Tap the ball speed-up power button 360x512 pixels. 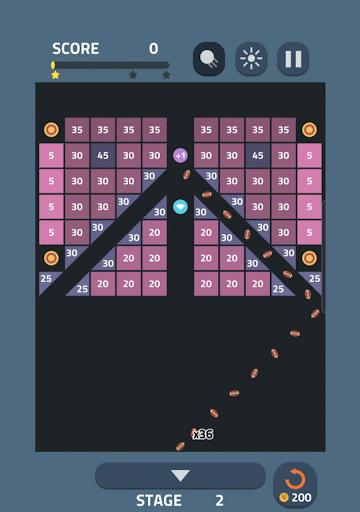click(x=209, y=59)
